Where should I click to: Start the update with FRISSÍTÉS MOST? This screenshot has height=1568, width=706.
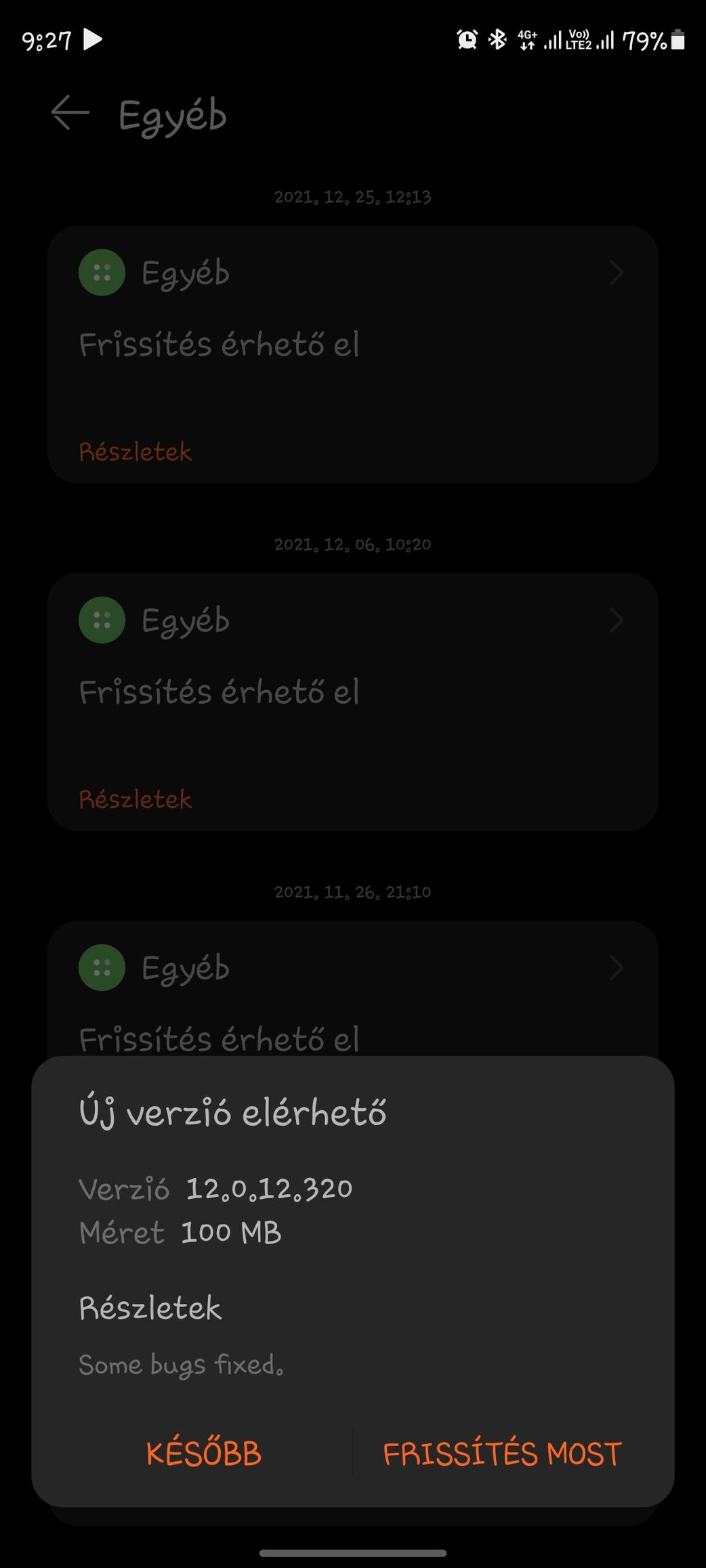click(x=502, y=1454)
